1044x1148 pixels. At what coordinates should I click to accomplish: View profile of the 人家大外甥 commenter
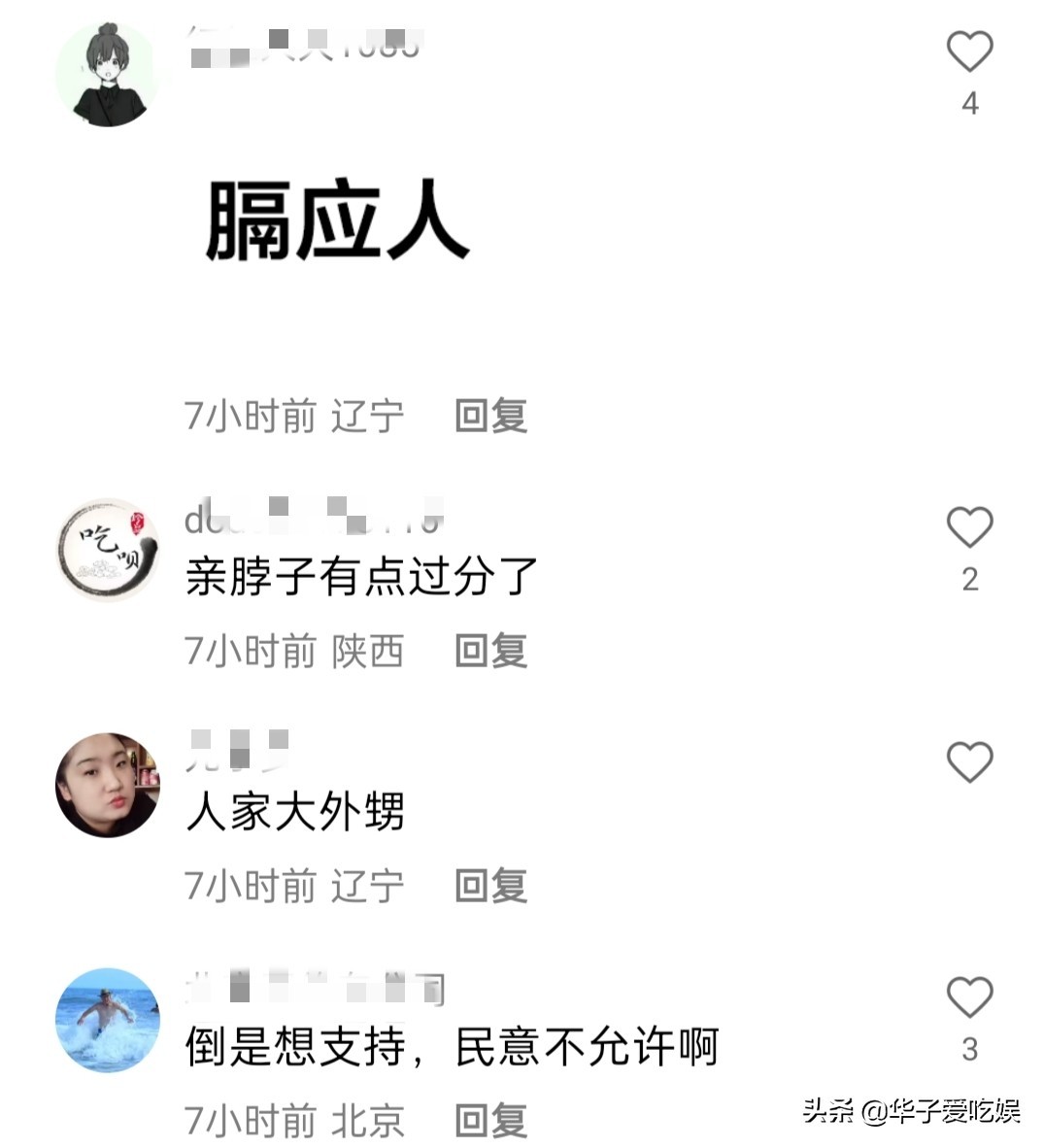(107, 785)
